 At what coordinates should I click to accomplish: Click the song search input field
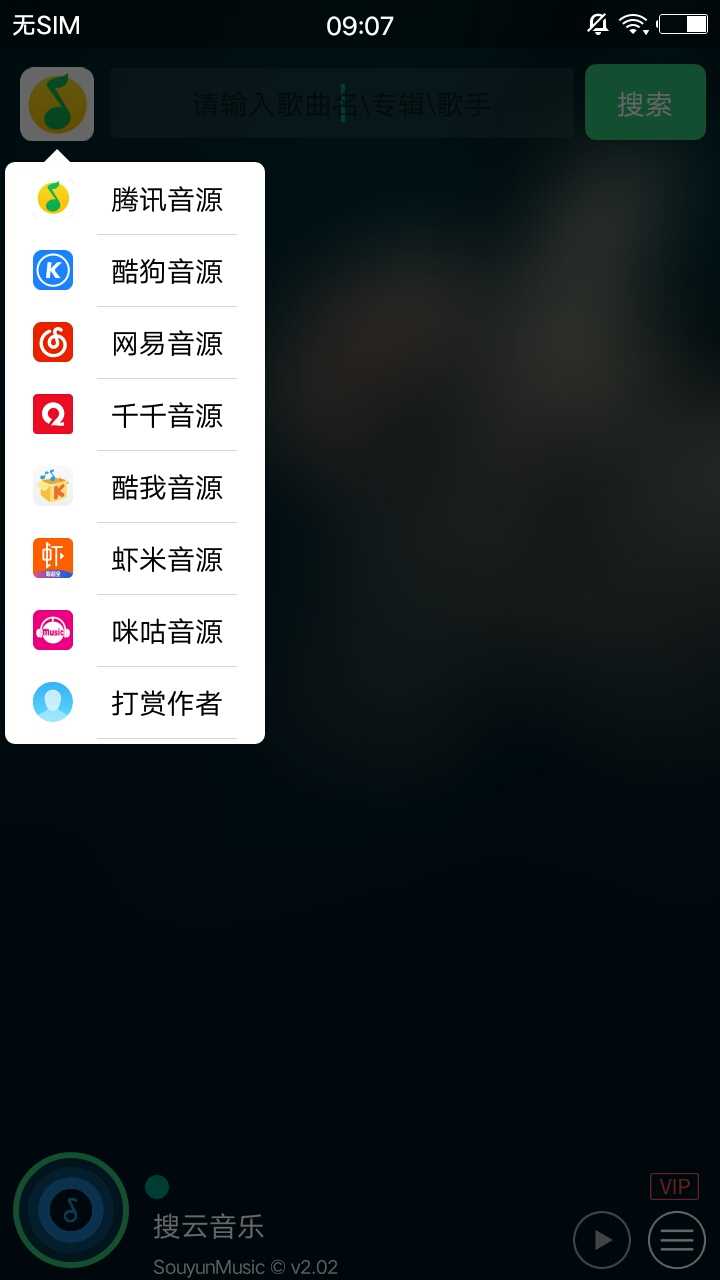tap(343, 102)
